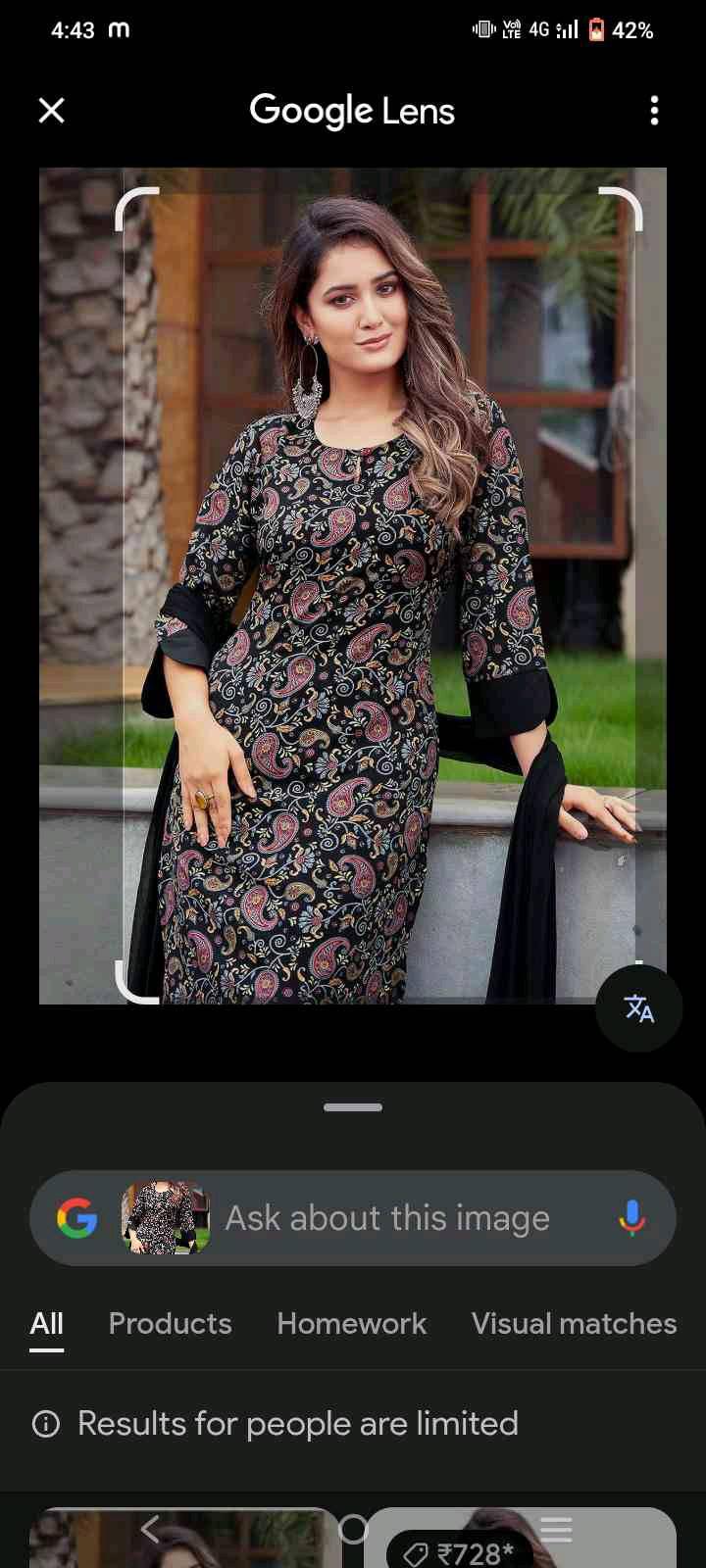
Task: Start voice search with the microphone
Action: pos(632,1218)
